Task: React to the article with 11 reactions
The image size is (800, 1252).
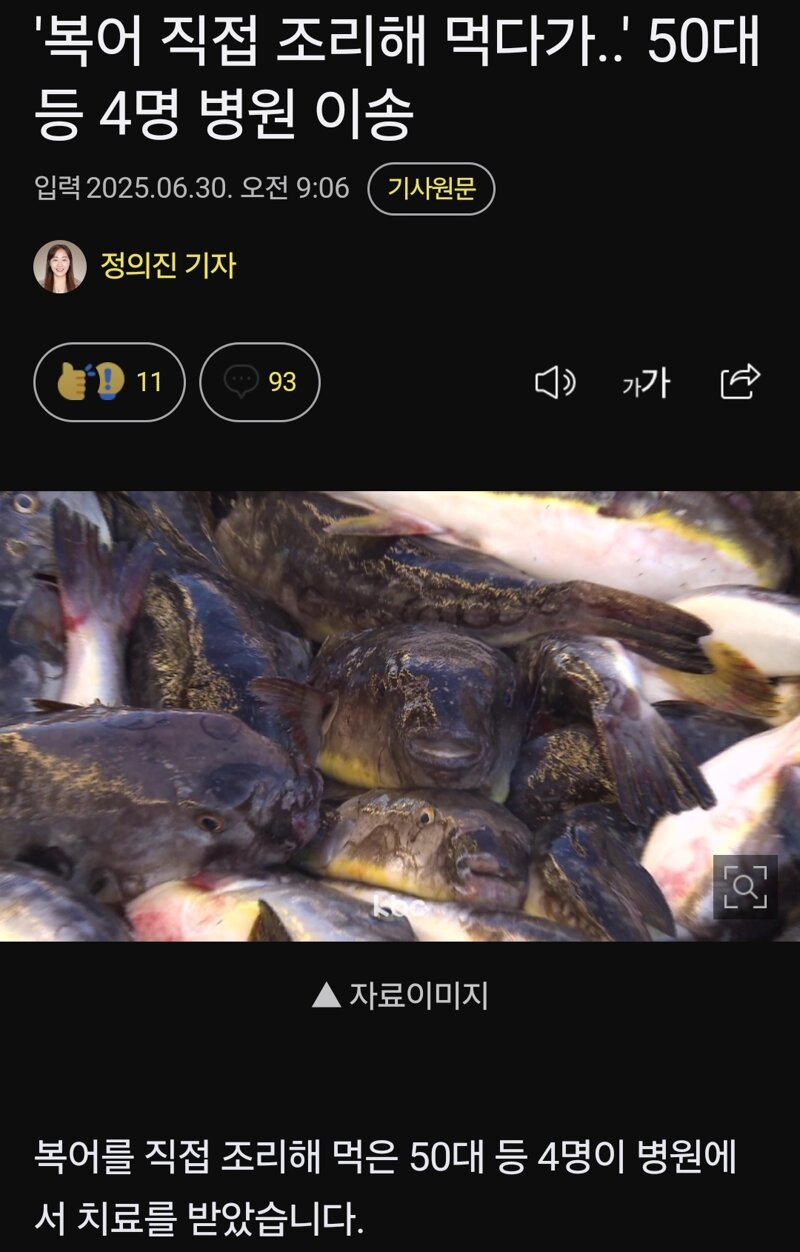Action: (x=109, y=382)
